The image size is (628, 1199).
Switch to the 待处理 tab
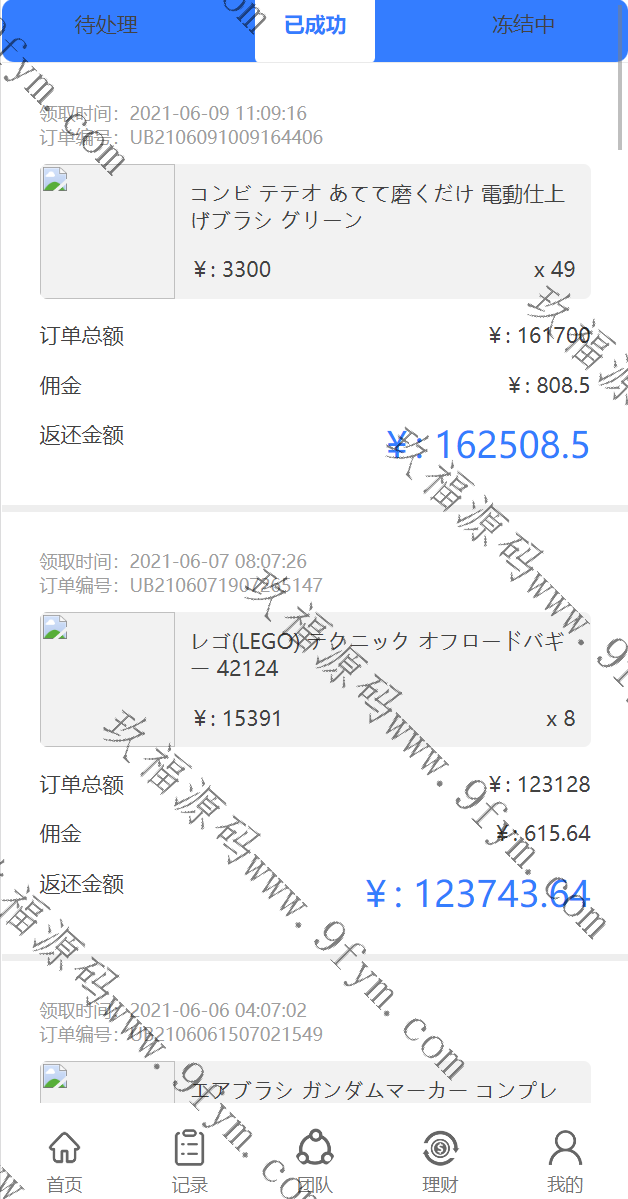point(106,26)
